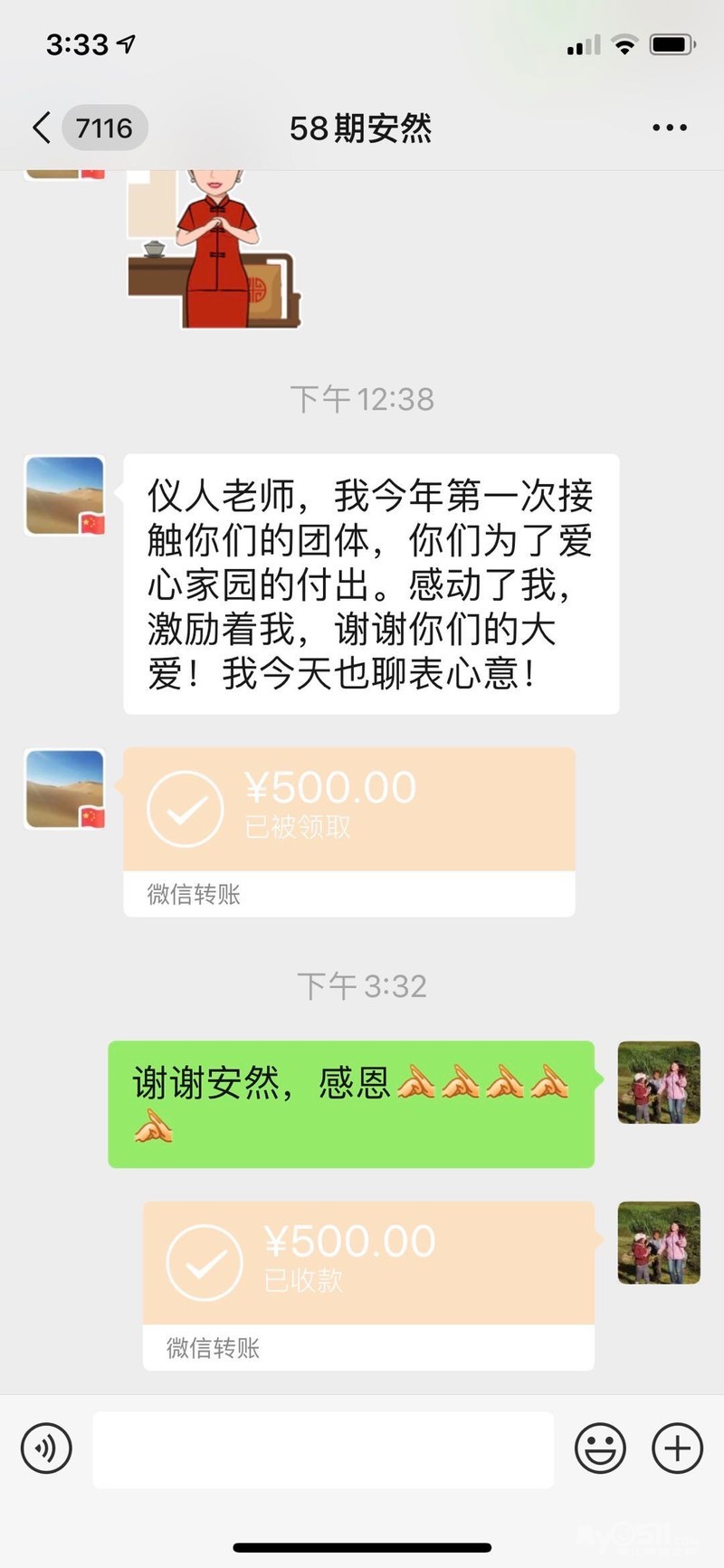Open the chat info overflow menu

pos(670,128)
